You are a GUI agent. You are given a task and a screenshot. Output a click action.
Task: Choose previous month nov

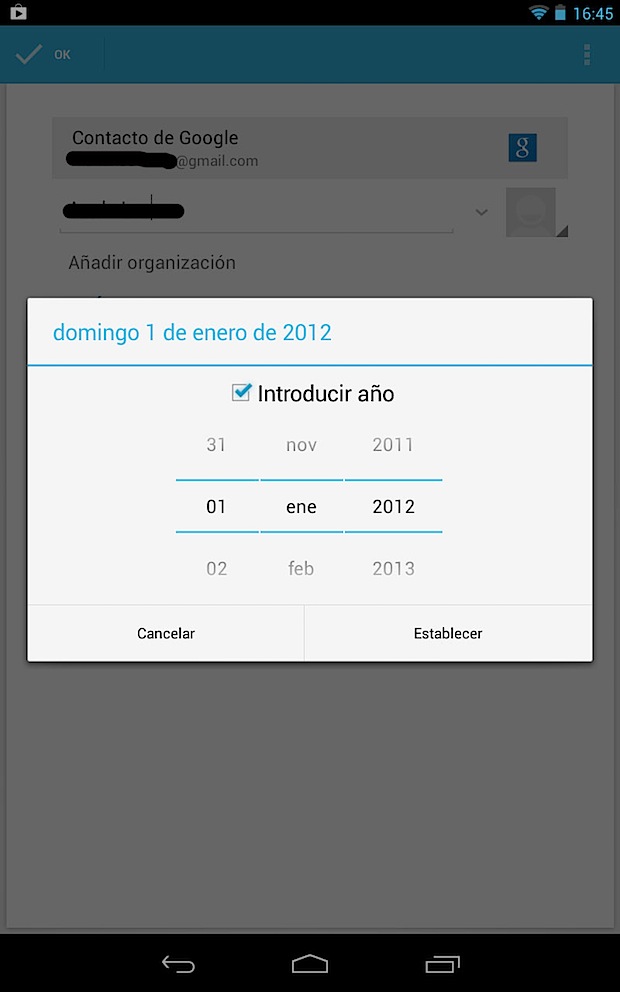(301, 445)
